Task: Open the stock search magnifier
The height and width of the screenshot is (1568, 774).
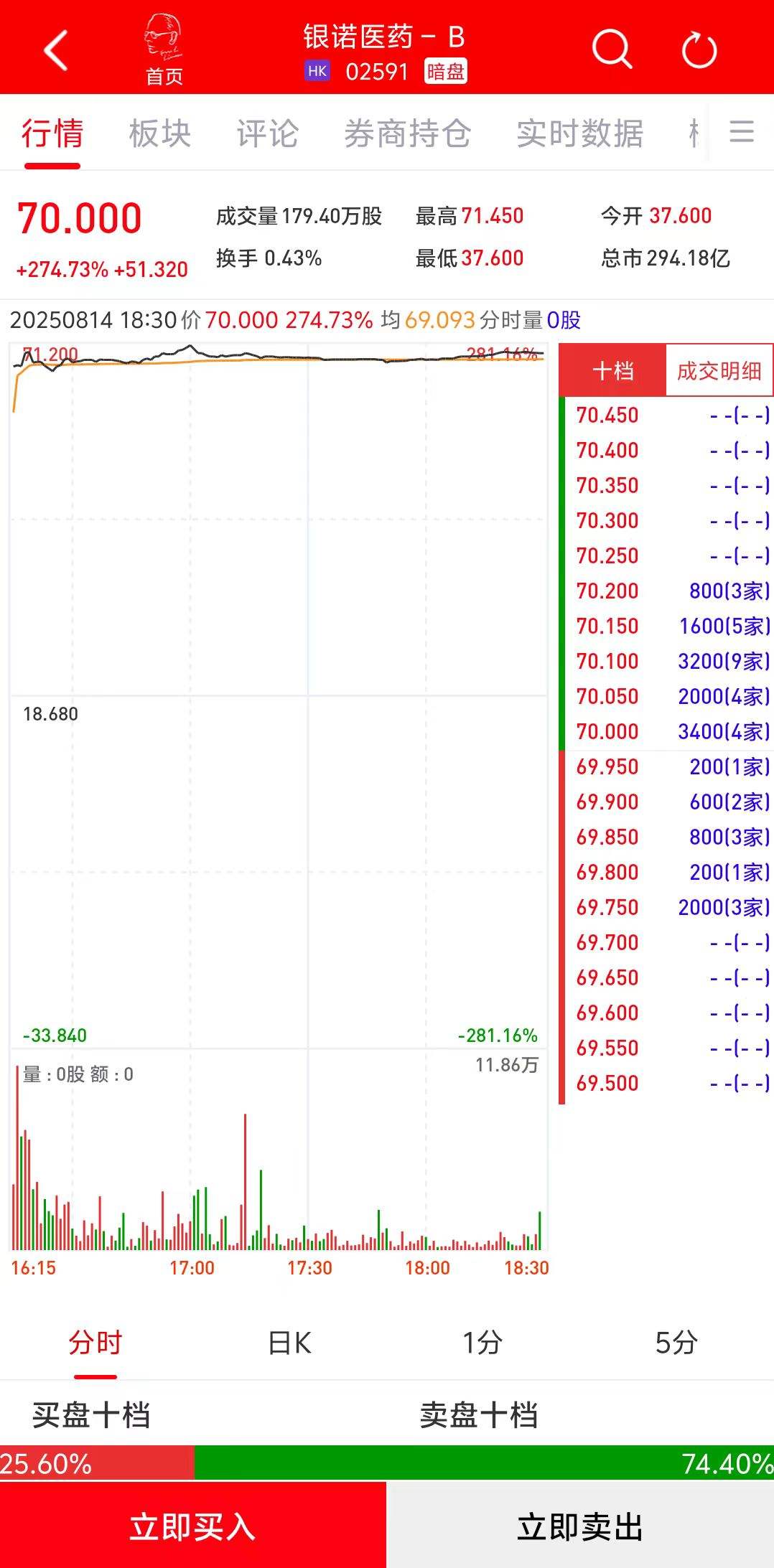Action: tap(612, 50)
